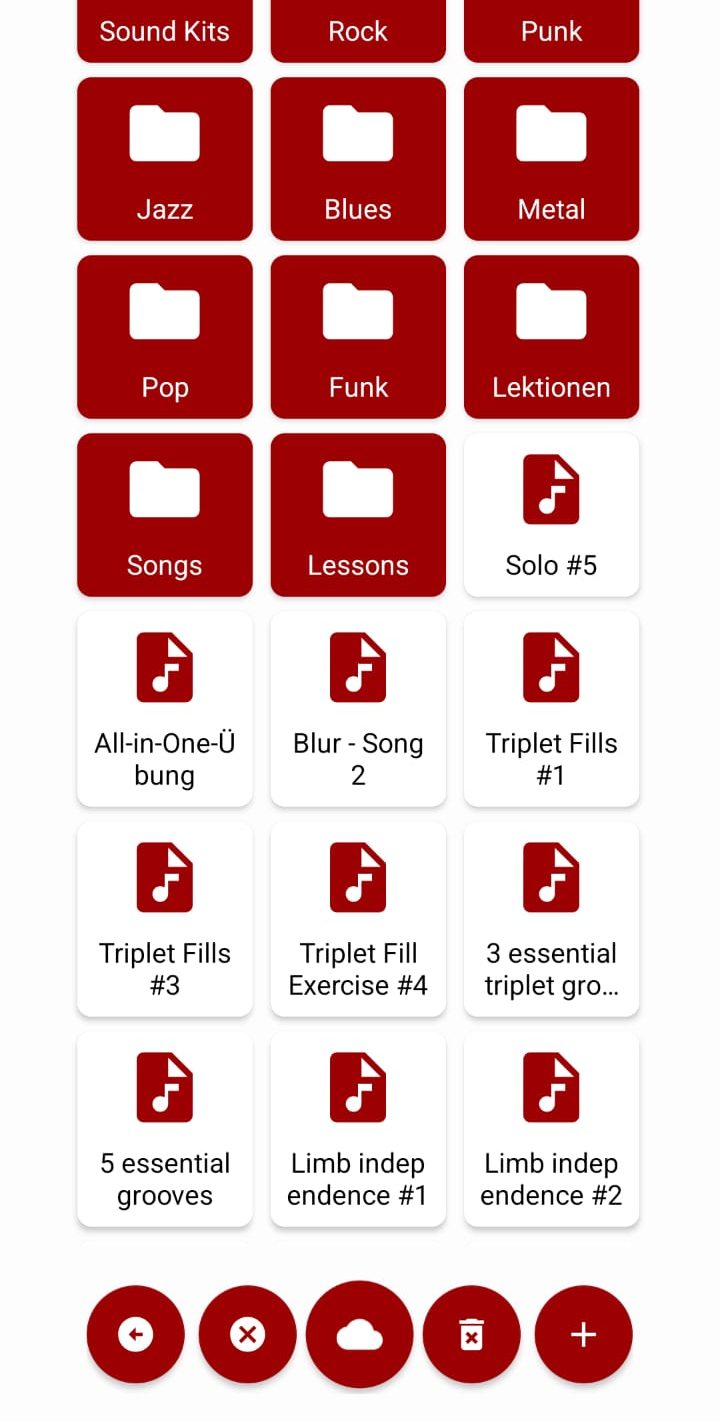Open the Pop folder
Image resolution: width=720 pixels, height=1422 pixels.
pyautogui.click(x=165, y=337)
